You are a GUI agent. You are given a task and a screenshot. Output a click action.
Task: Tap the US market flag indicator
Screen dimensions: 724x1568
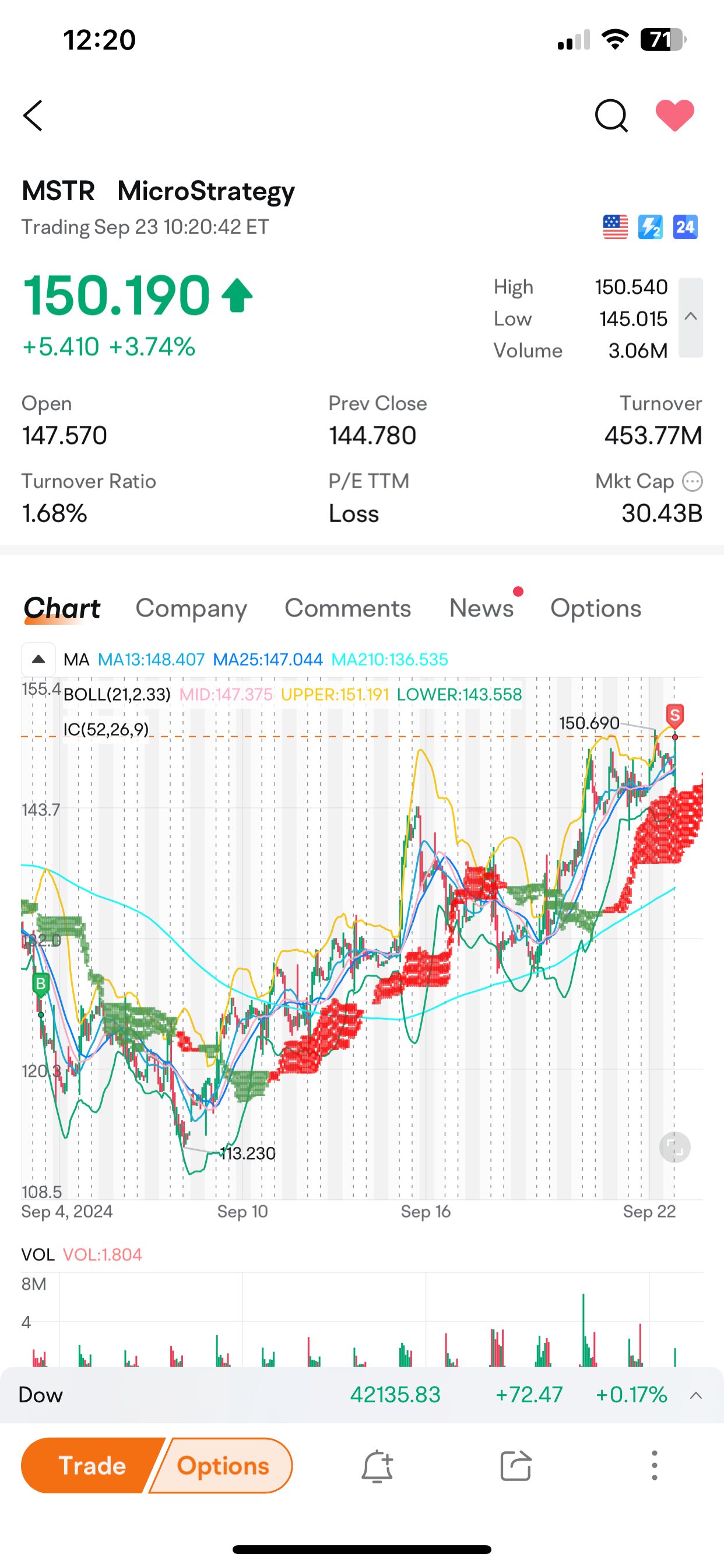coord(615,227)
